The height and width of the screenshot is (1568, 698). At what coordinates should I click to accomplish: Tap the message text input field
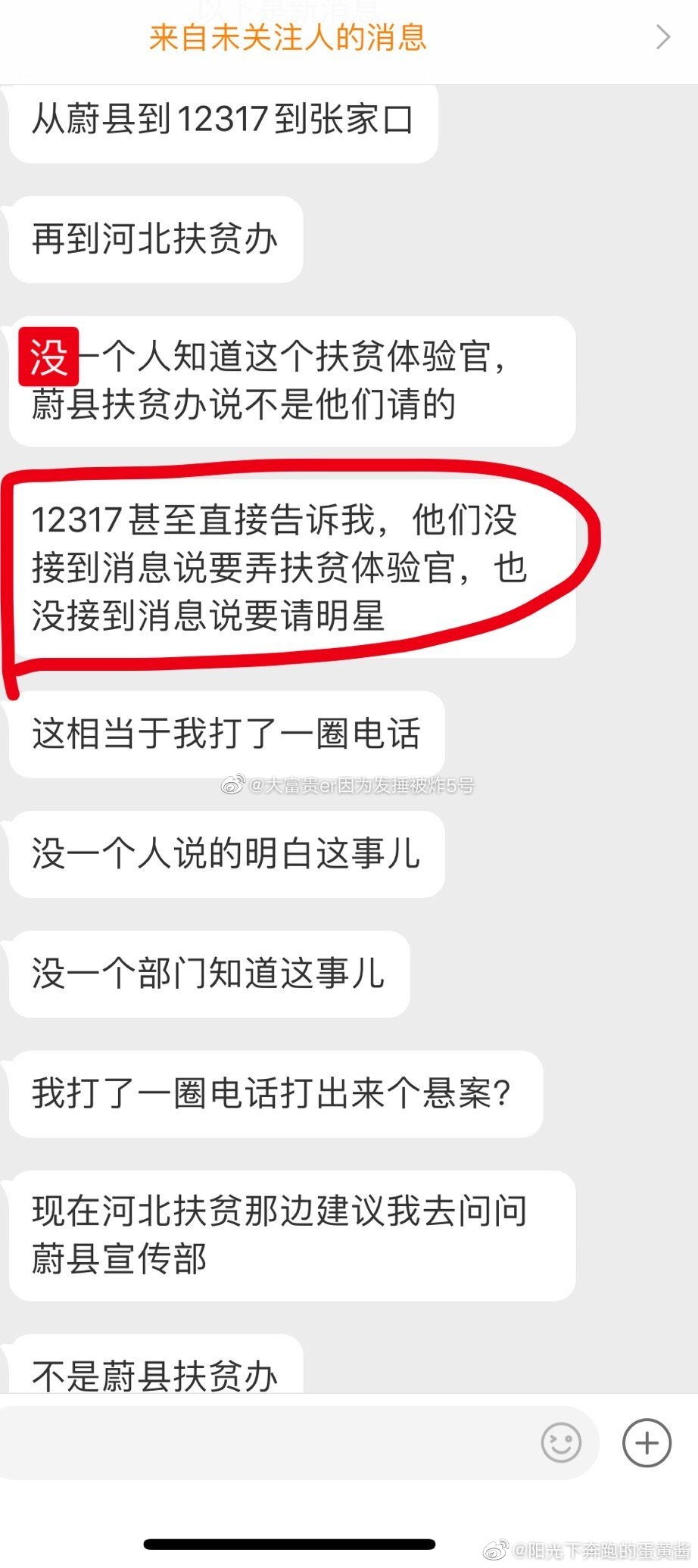coord(265,1443)
